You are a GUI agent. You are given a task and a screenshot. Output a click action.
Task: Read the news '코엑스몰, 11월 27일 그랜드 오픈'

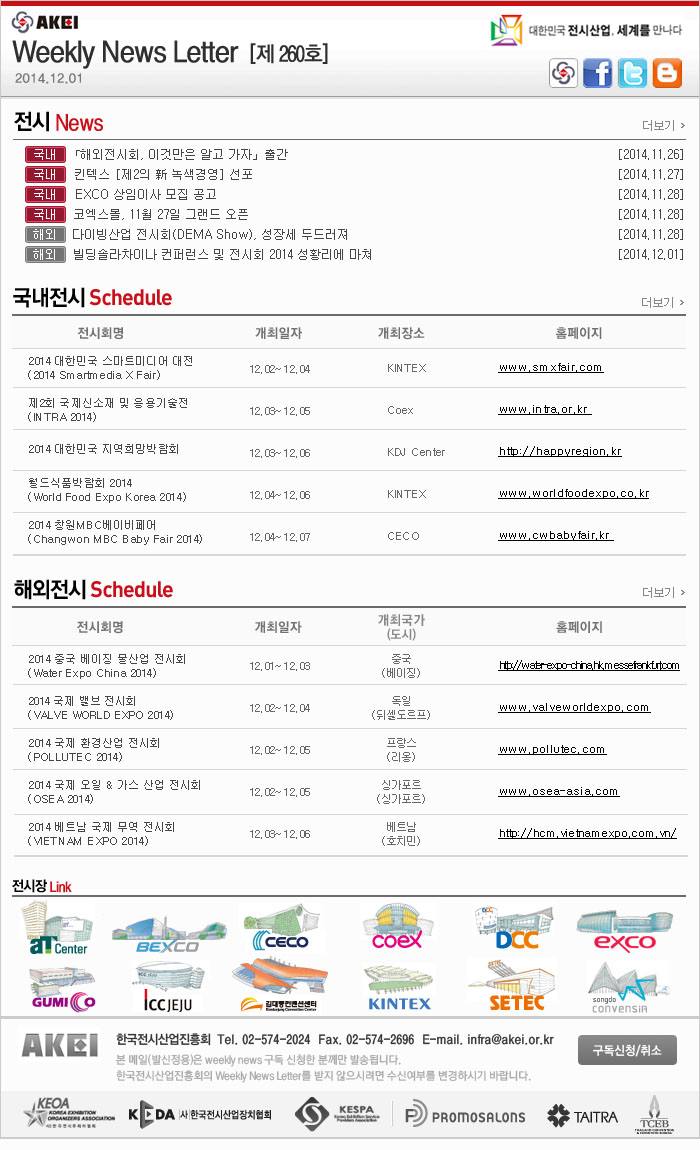[161, 214]
